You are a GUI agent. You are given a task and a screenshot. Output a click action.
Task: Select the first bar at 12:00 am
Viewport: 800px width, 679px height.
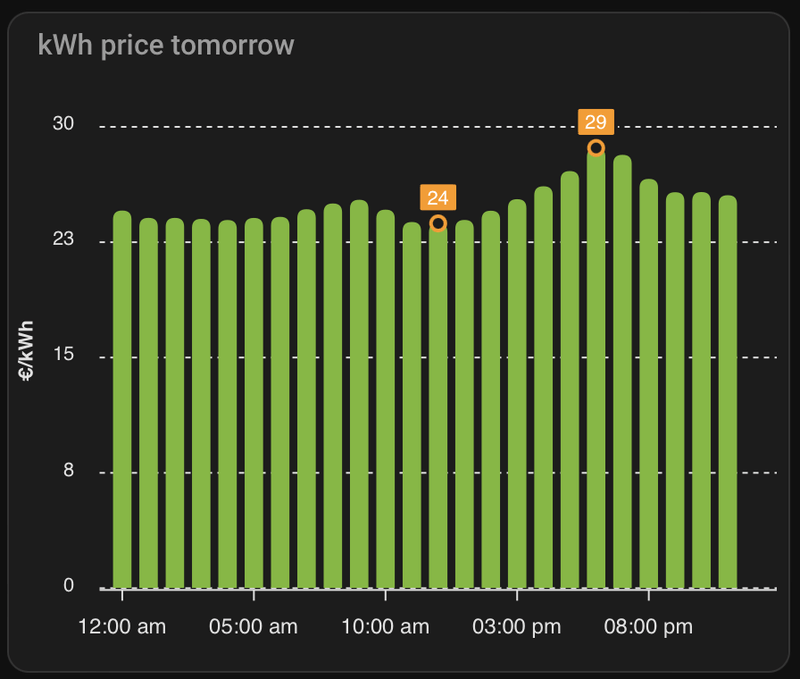click(122, 400)
